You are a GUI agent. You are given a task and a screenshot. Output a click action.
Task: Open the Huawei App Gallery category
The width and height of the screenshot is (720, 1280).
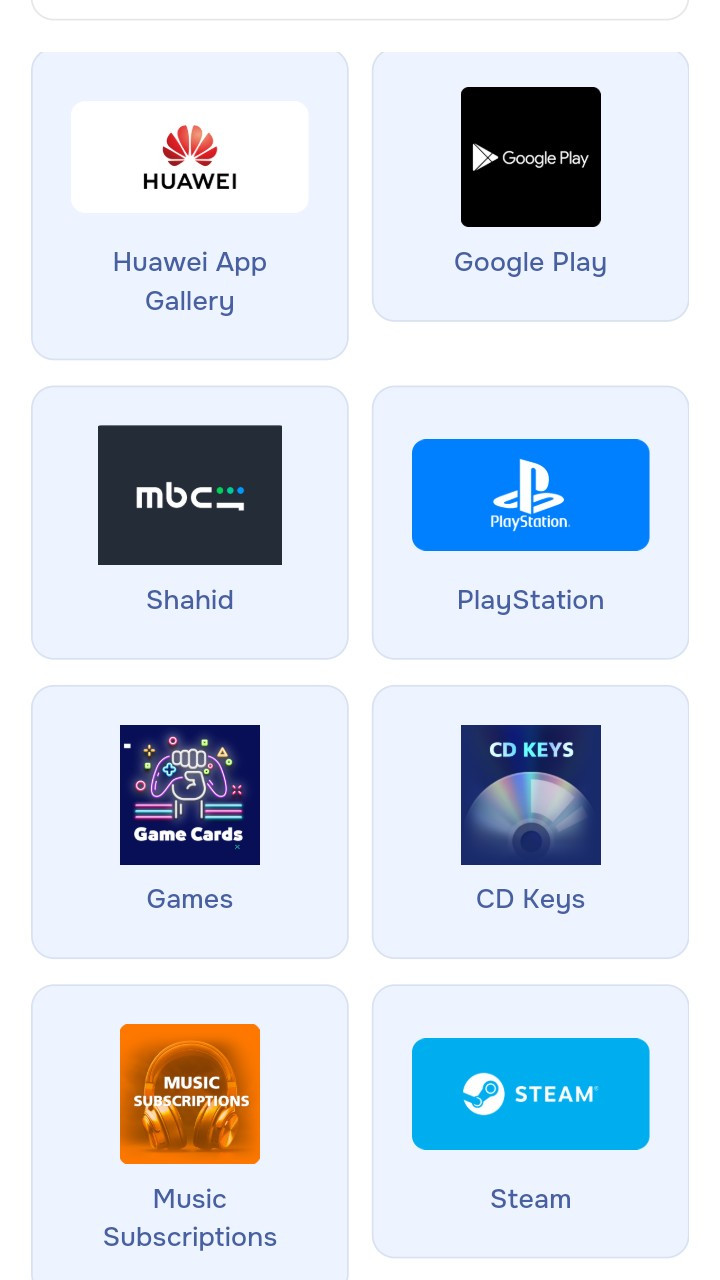190,205
